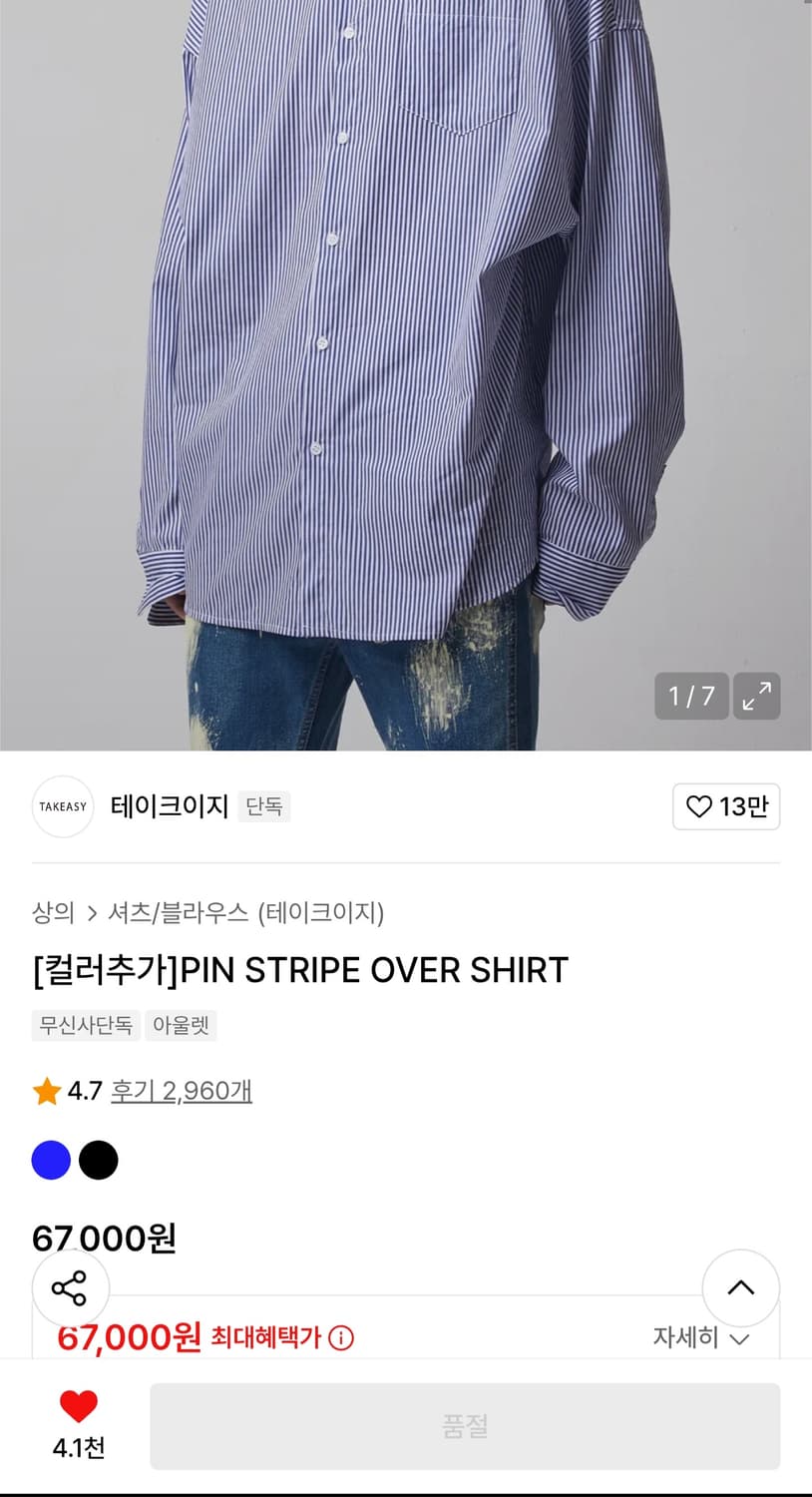Select the 상의 category in breadcrumb

click(x=53, y=913)
